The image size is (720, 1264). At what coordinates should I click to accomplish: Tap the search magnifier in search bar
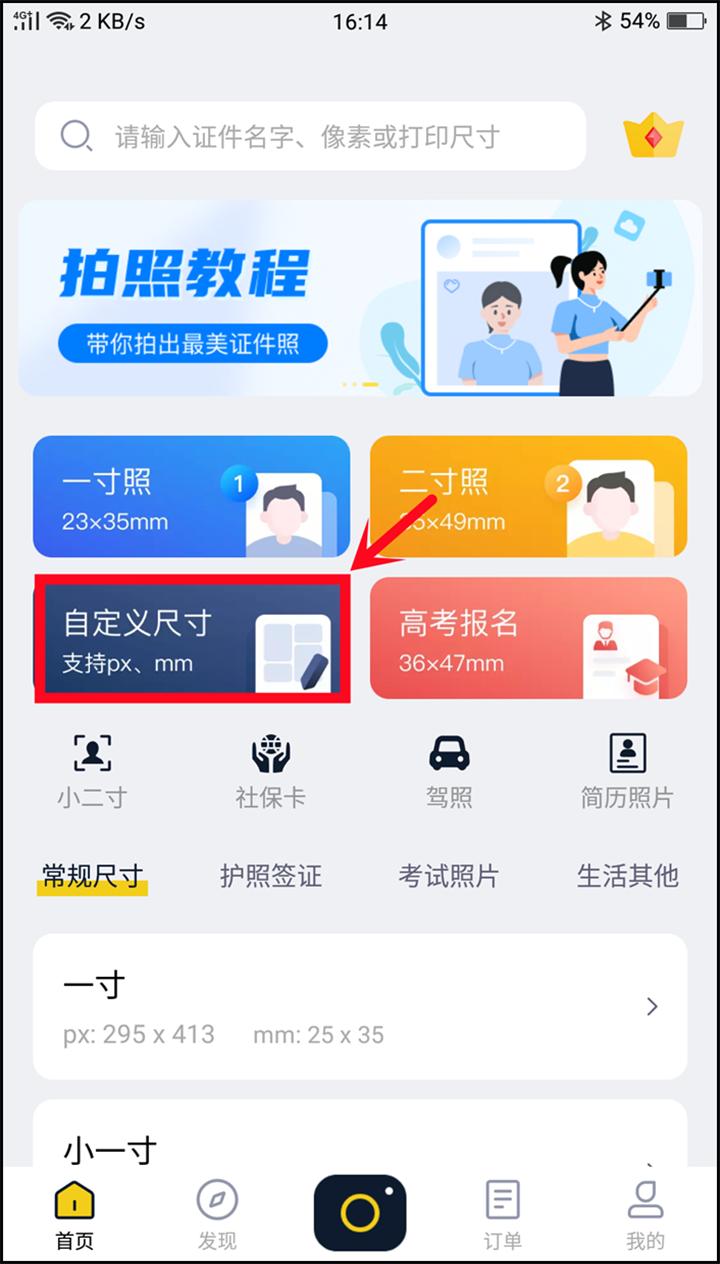[x=76, y=136]
